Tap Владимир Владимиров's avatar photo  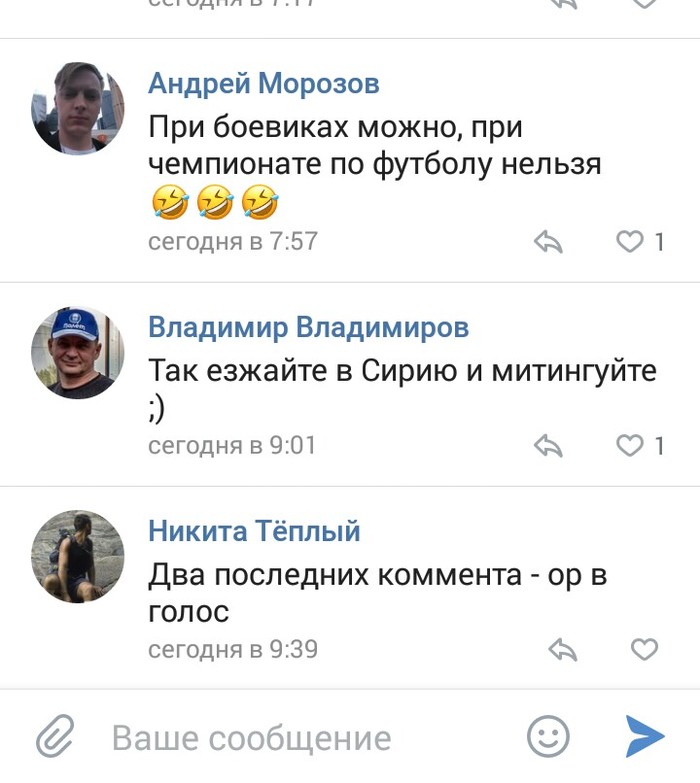[x=78, y=352]
